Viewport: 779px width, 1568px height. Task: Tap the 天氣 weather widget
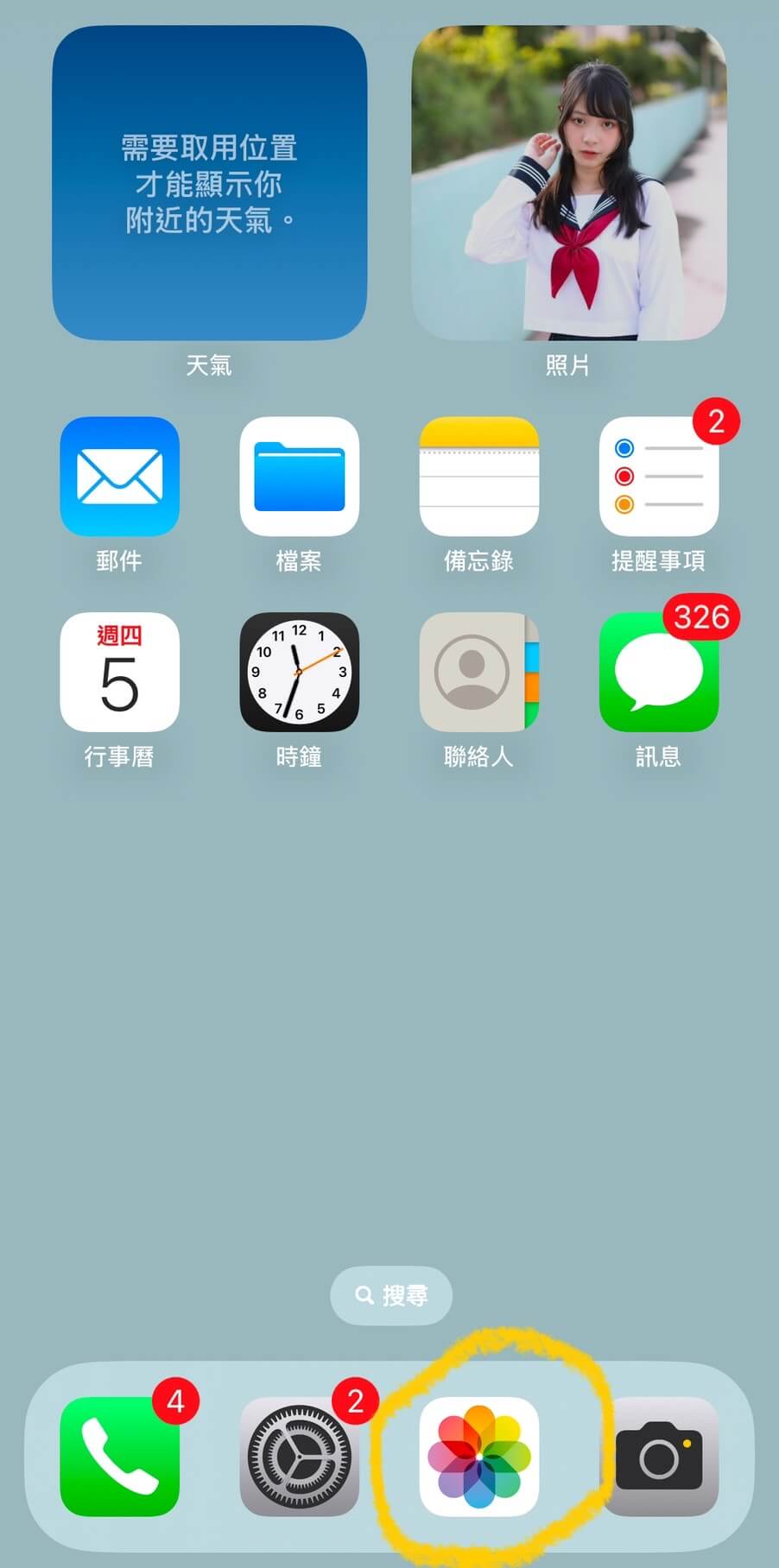pyautogui.click(x=209, y=183)
